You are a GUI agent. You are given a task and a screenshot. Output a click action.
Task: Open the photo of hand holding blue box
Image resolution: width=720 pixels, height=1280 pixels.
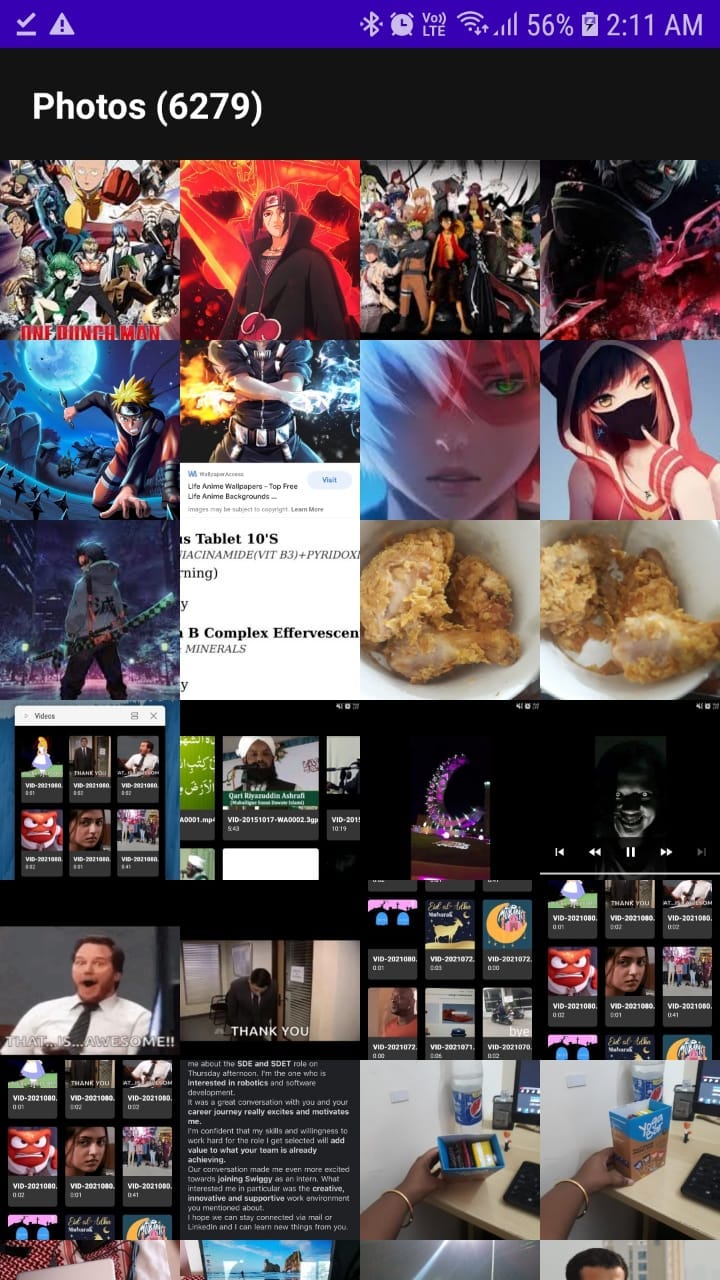click(449, 1149)
